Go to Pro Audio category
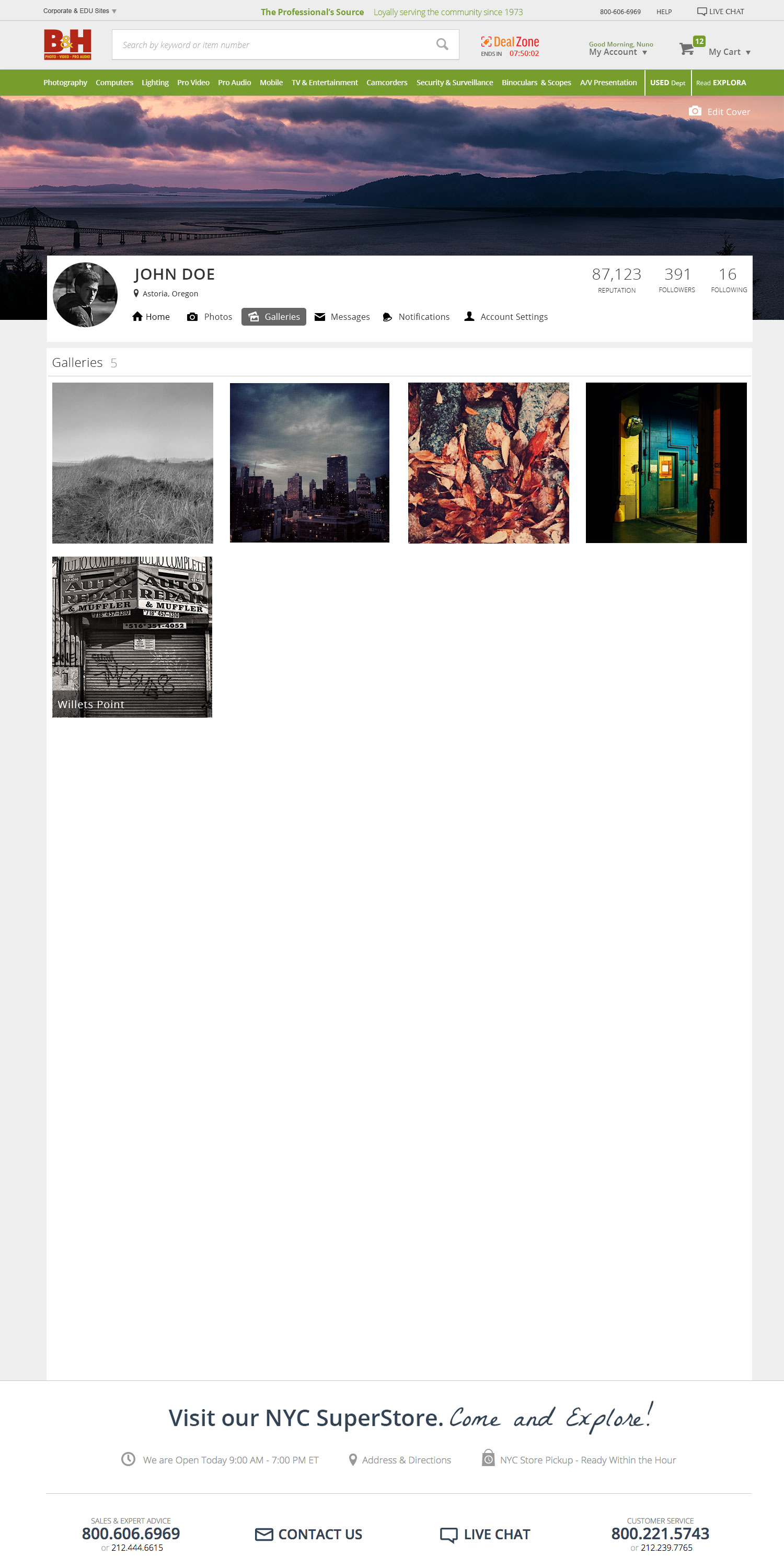This screenshot has width=784, height=1568. (x=234, y=83)
